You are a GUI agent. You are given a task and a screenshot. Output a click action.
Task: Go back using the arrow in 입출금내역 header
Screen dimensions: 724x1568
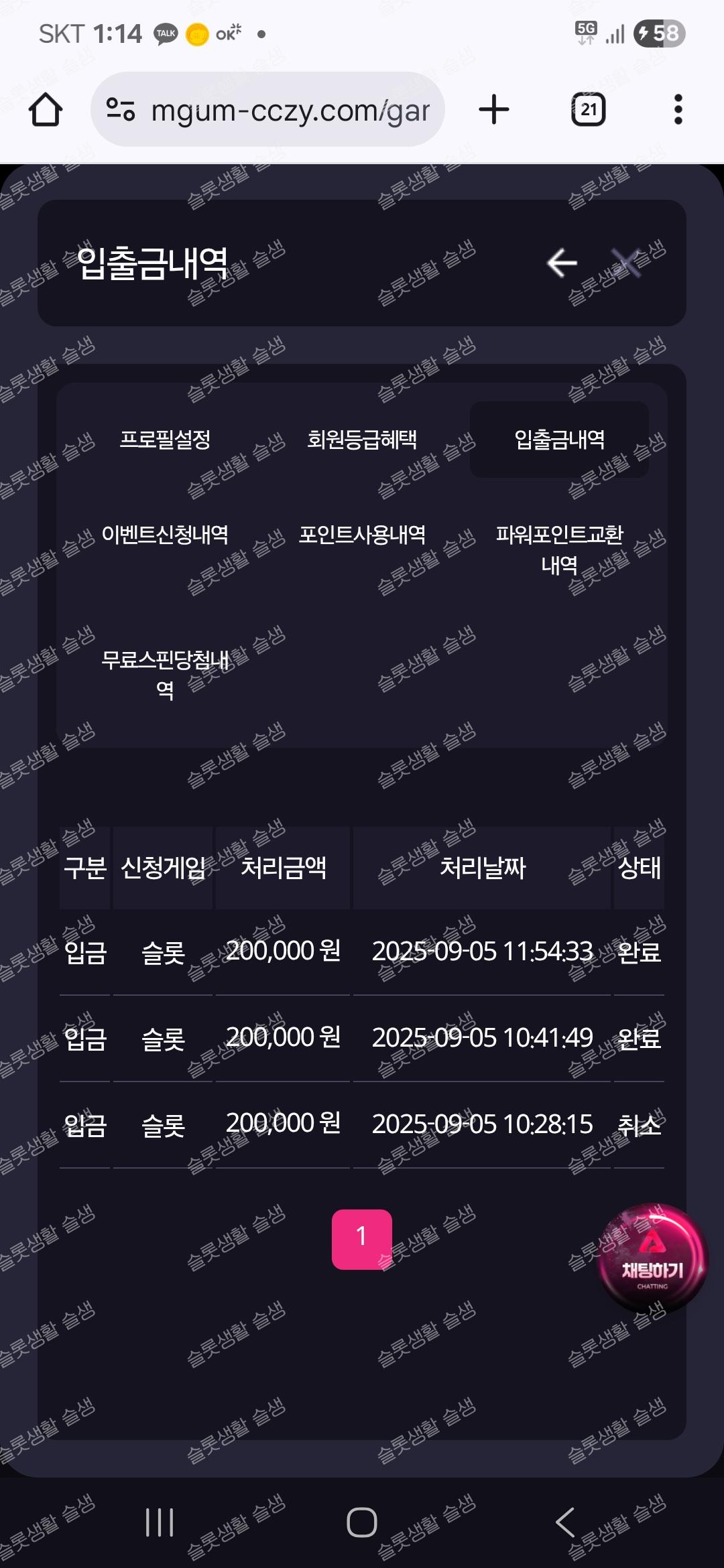tap(562, 263)
